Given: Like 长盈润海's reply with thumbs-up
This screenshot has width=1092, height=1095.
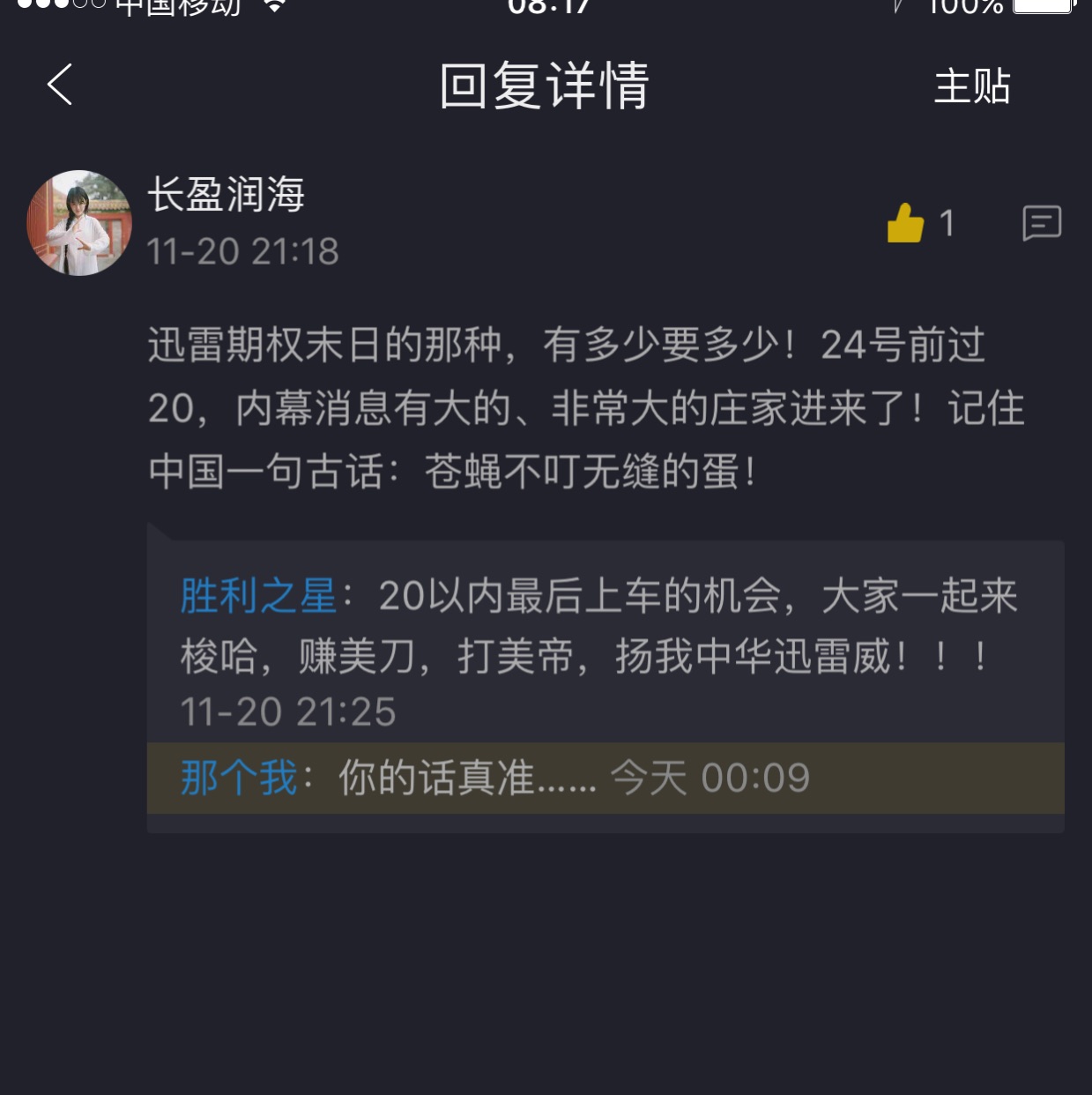Looking at the screenshot, I should pos(906,223).
